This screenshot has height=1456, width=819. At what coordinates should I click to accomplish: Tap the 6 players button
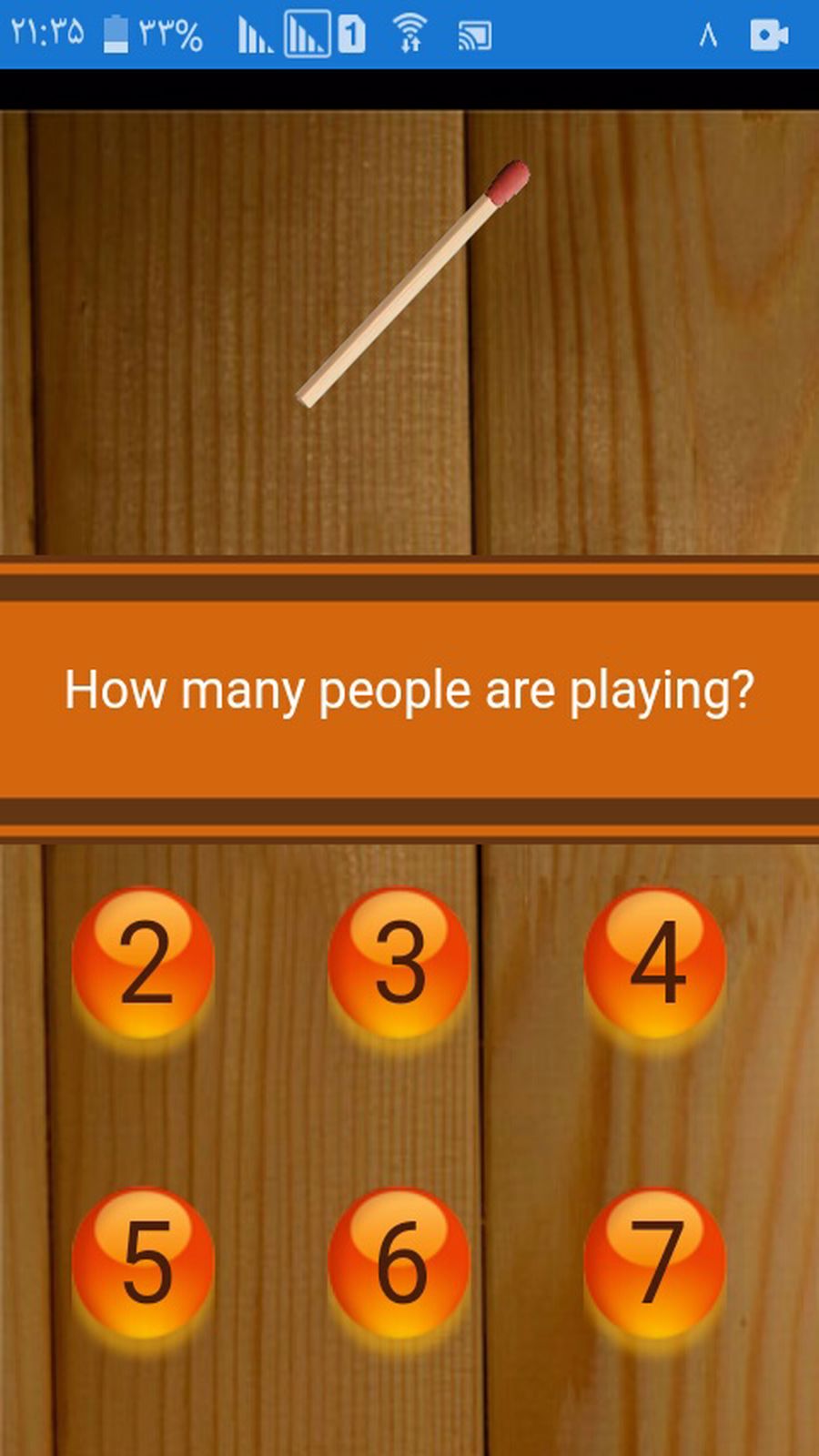[399, 1263]
